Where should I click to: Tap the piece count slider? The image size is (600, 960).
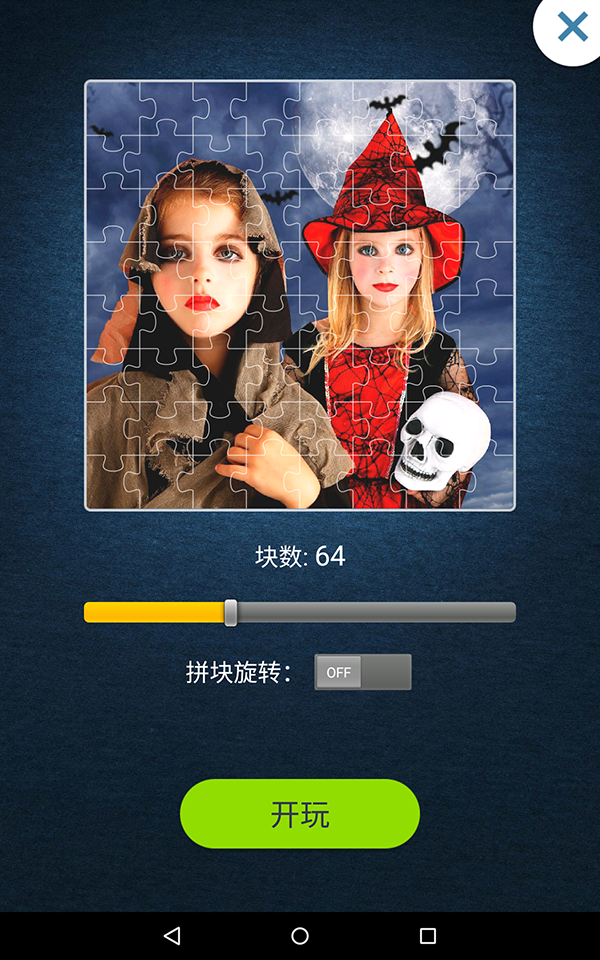[300, 612]
